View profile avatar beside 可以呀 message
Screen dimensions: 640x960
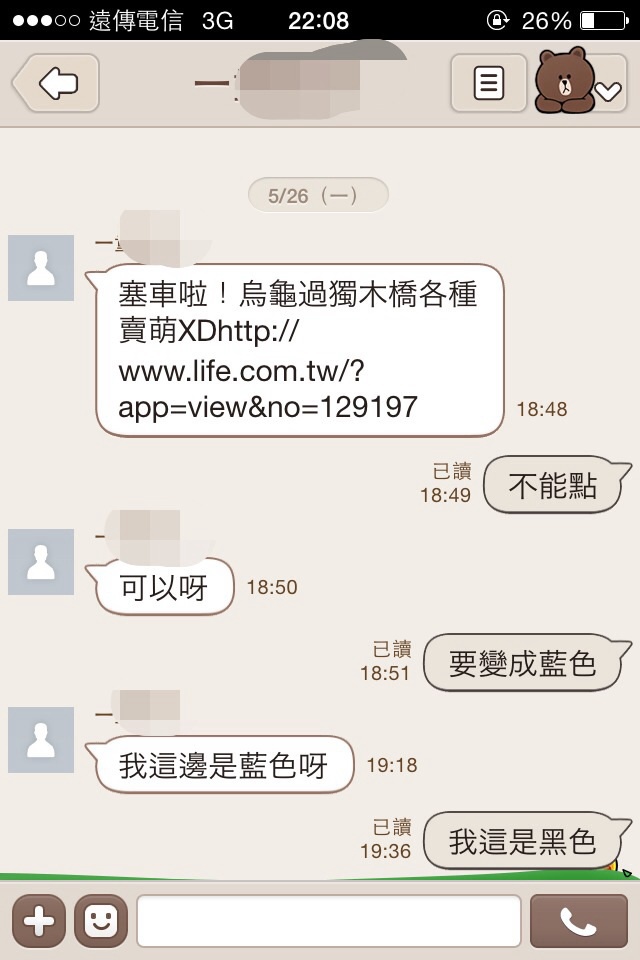41,562
